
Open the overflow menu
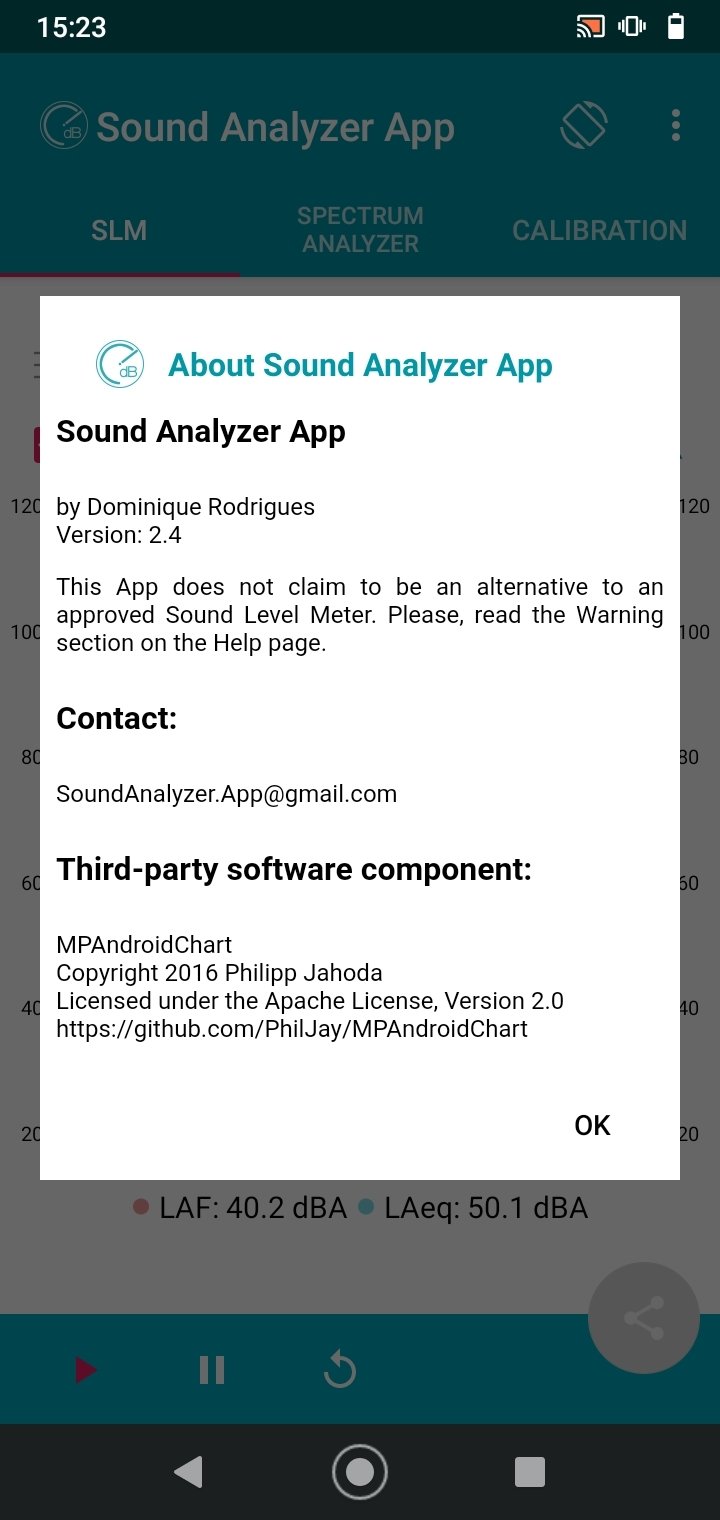(676, 126)
